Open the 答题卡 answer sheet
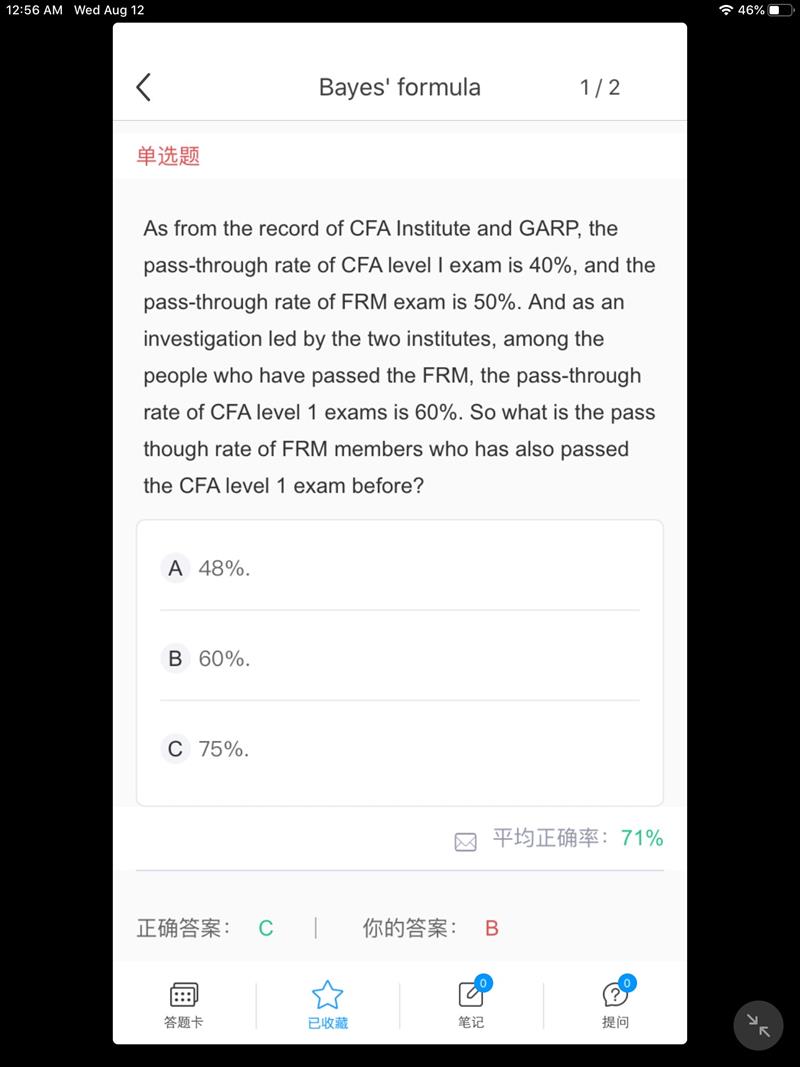 [184, 1005]
